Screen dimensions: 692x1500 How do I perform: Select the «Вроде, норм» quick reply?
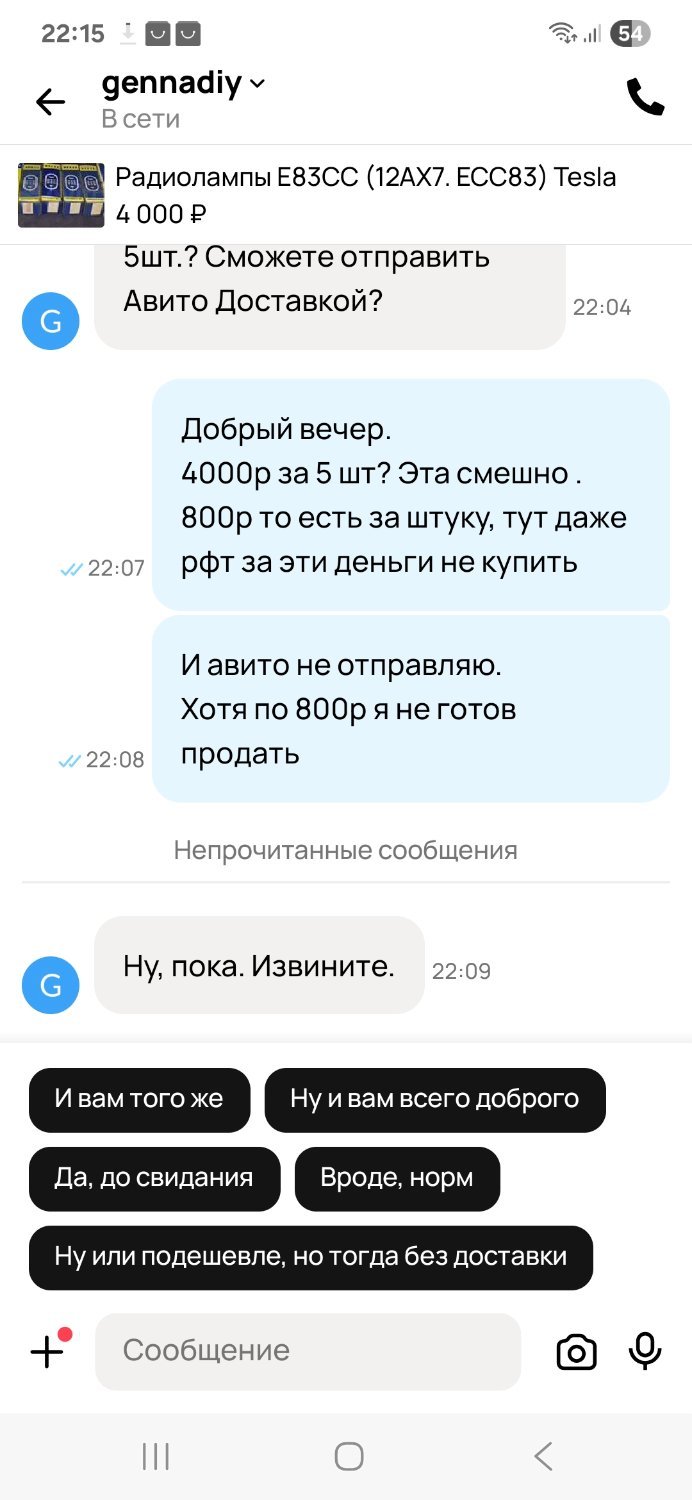coord(397,1178)
